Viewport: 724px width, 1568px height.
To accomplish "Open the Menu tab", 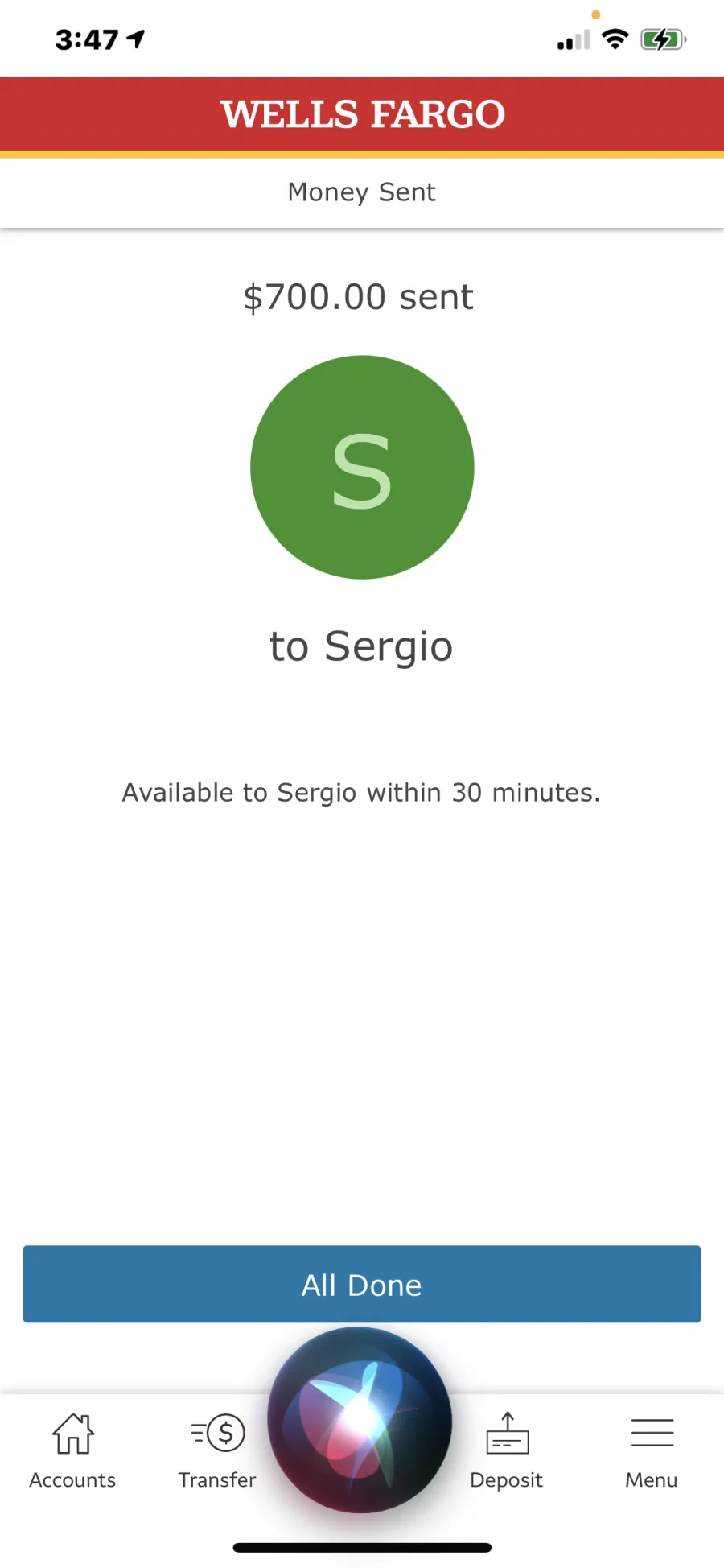I will tap(652, 1451).
